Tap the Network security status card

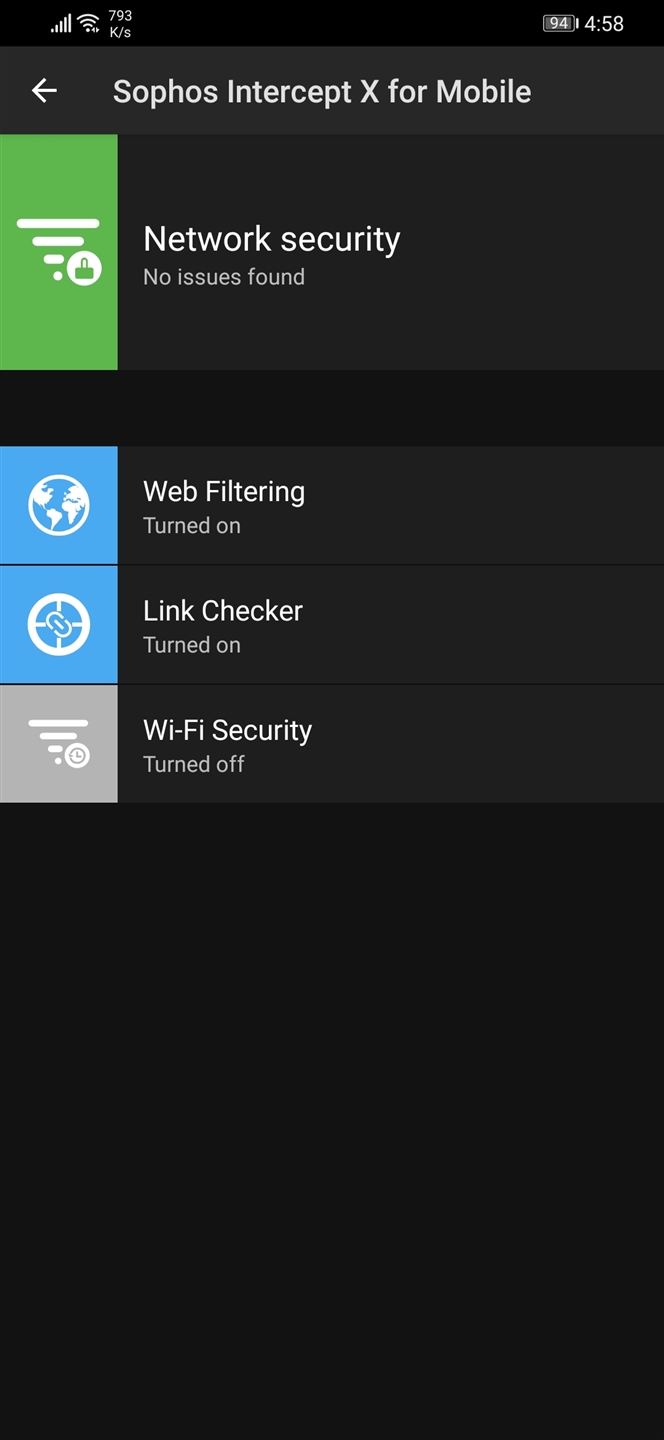click(x=332, y=252)
